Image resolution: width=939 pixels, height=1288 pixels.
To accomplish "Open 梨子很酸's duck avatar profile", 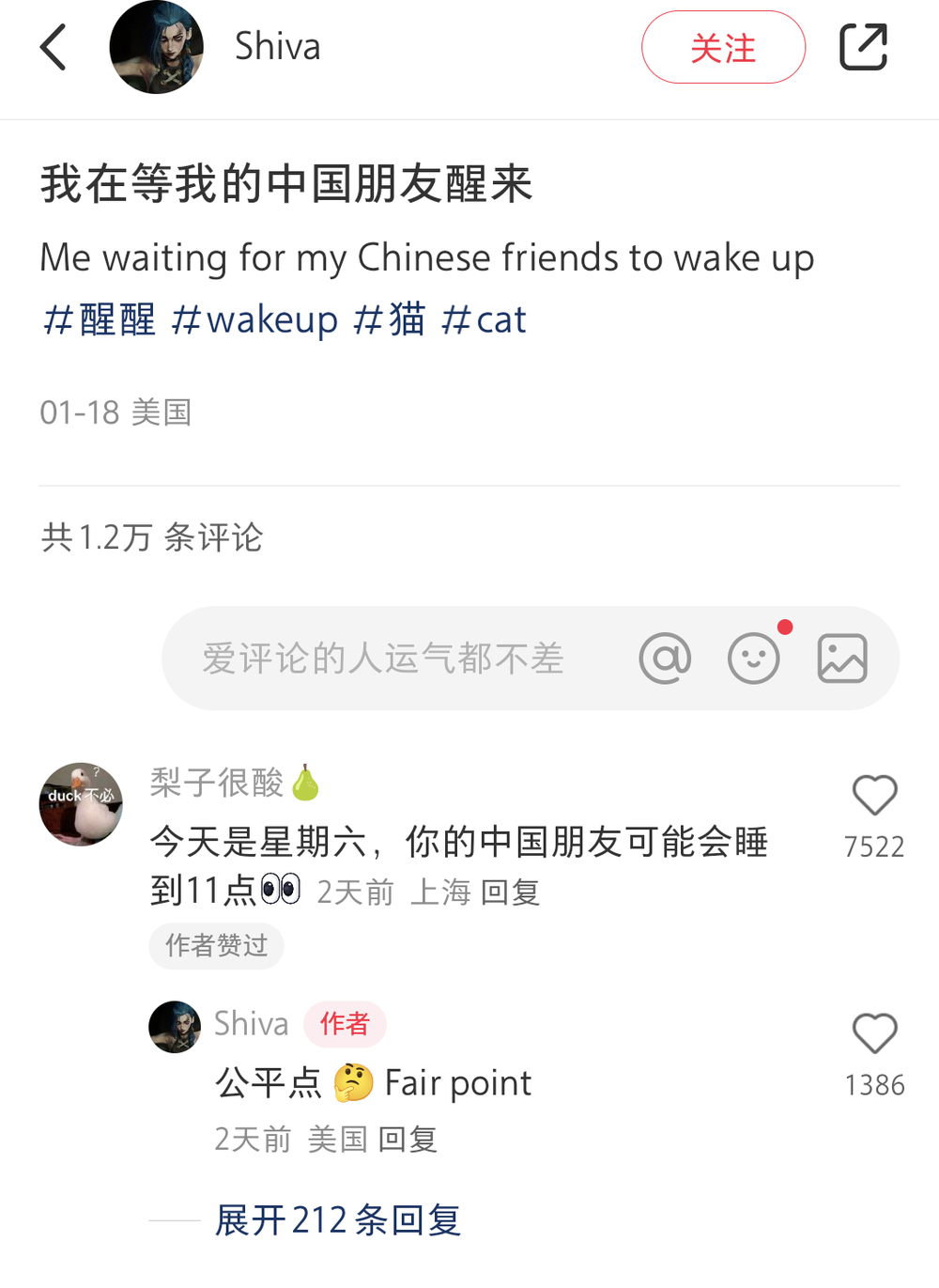I will point(81,804).
